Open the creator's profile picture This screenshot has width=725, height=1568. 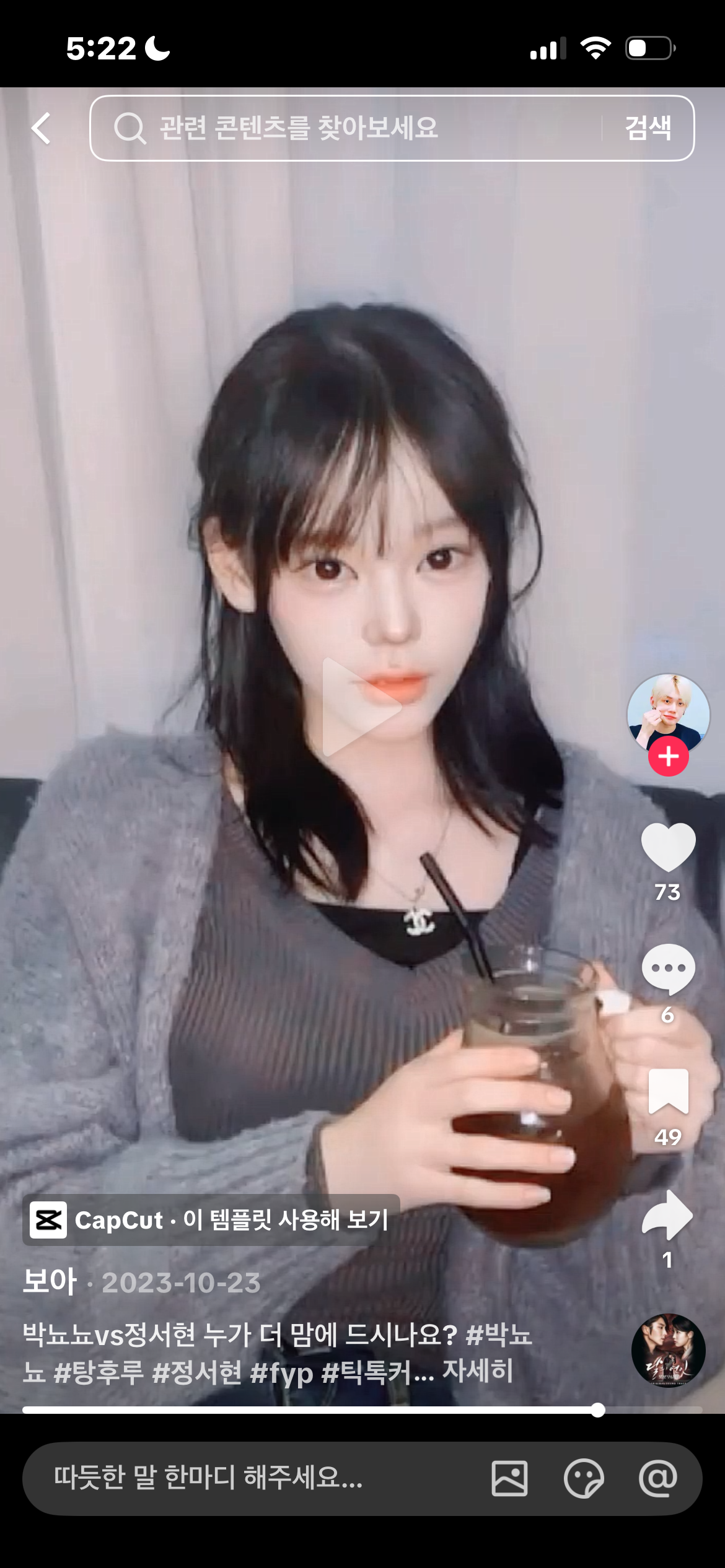(x=668, y=712)
